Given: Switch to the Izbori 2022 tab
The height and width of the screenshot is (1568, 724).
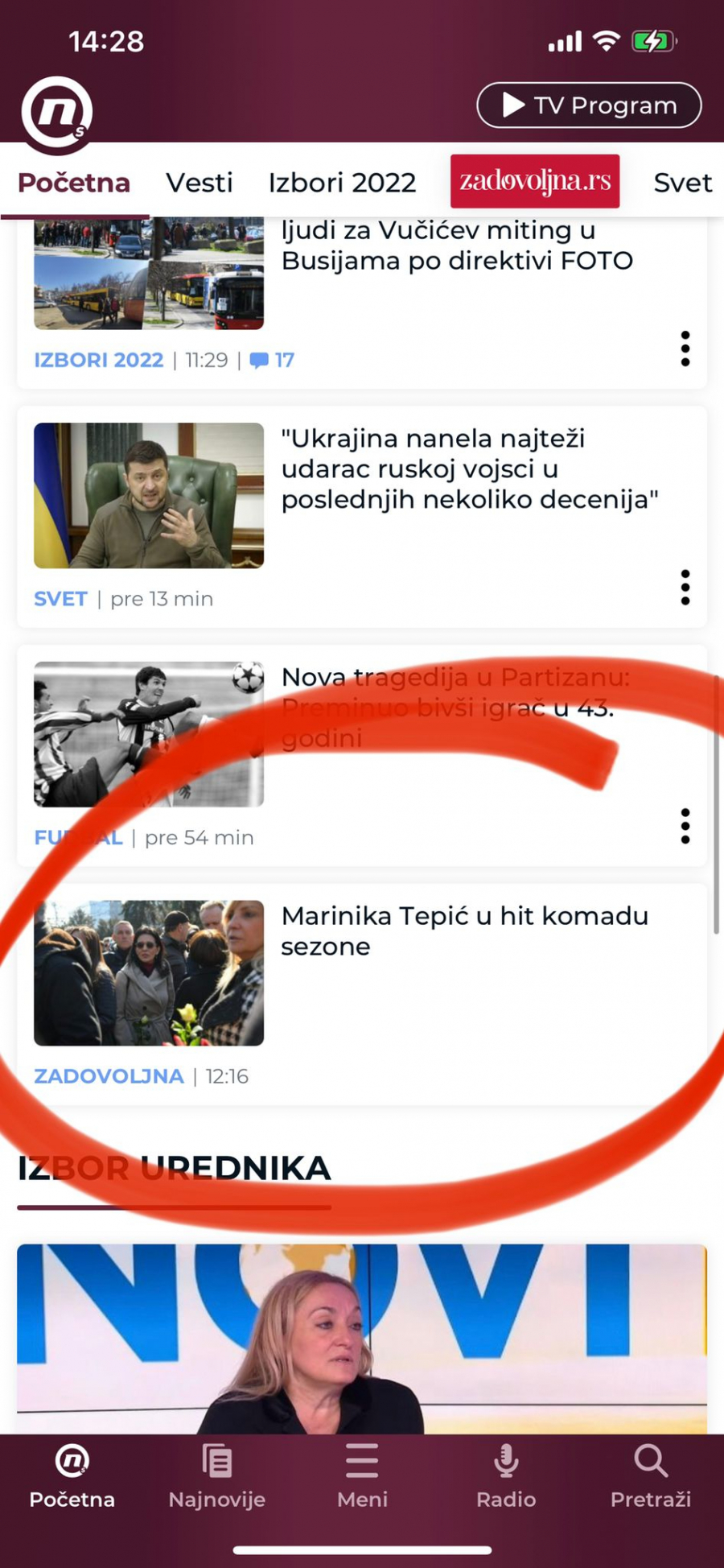Looking at the screenshot, I should click(342, 183).
